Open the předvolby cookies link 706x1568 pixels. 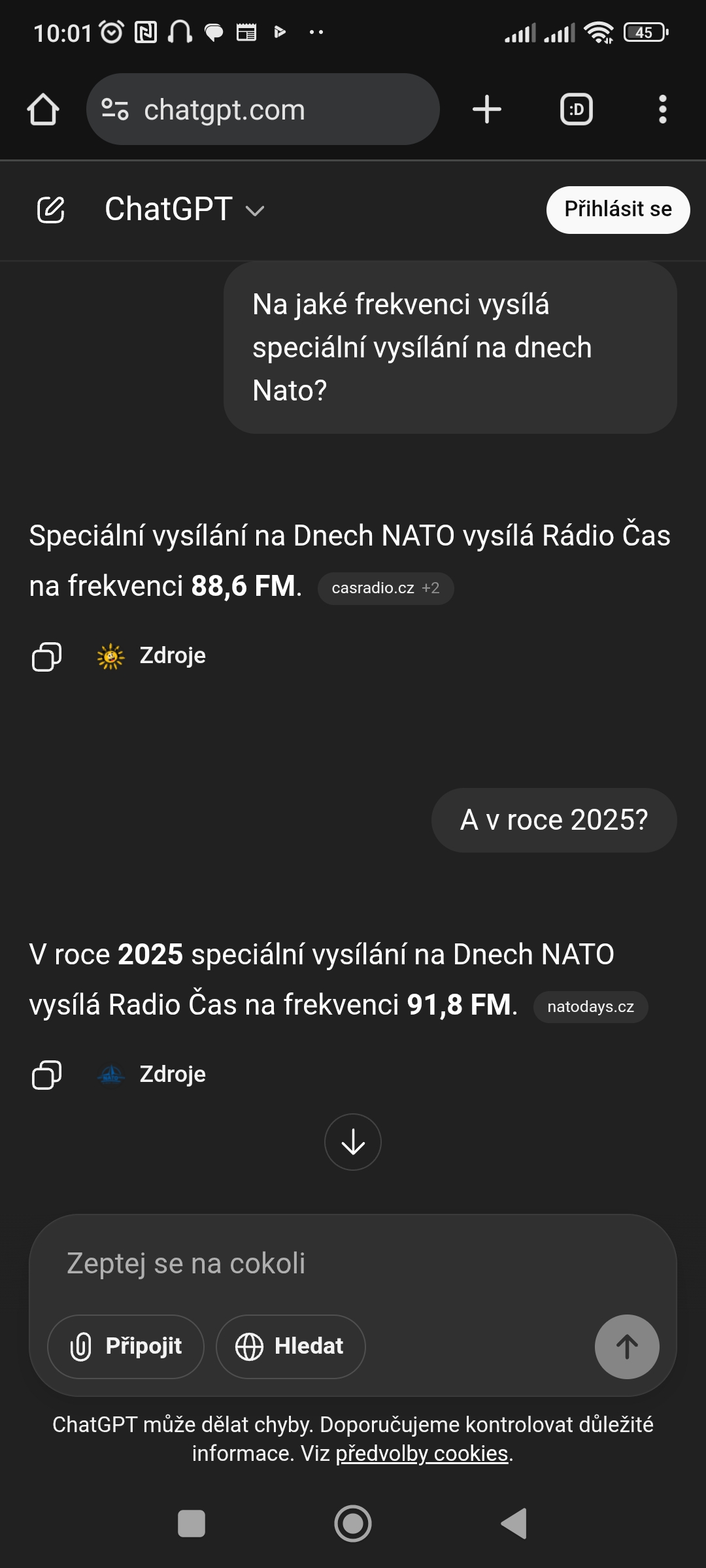coord(422,1454)
